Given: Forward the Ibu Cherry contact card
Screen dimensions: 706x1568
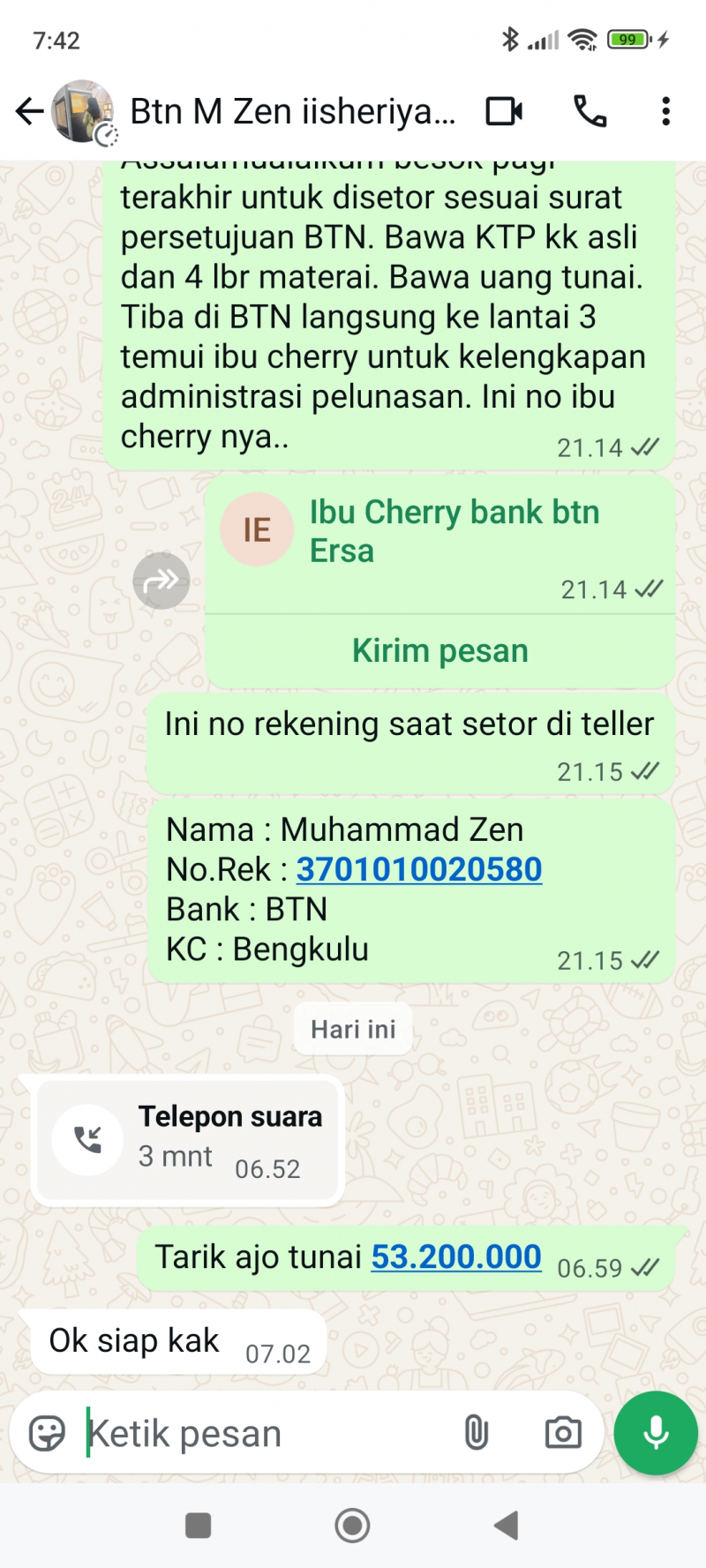Looking at the screenshot, I should pos(161,581).
